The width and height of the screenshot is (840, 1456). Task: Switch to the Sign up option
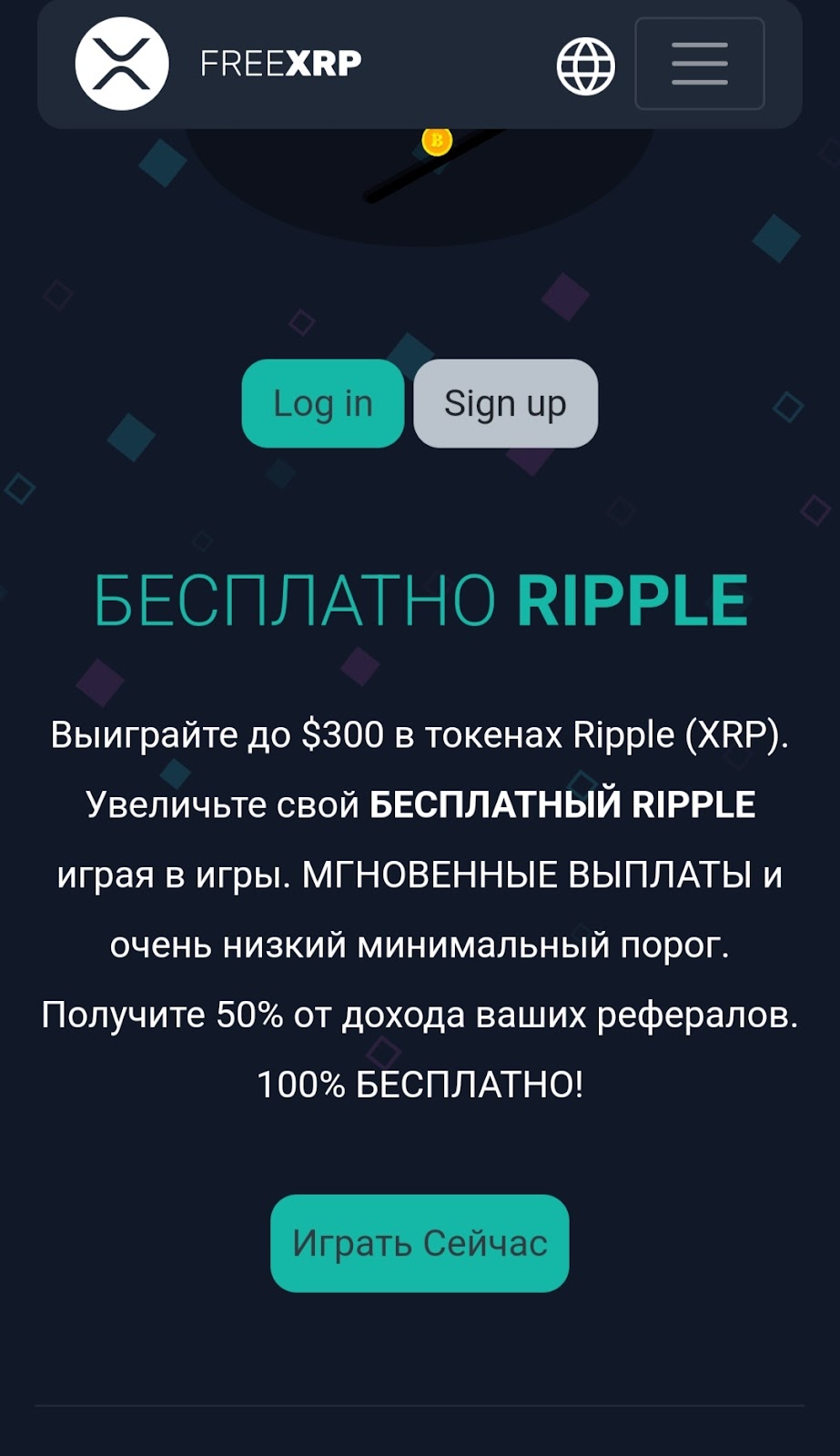[504, 403]
